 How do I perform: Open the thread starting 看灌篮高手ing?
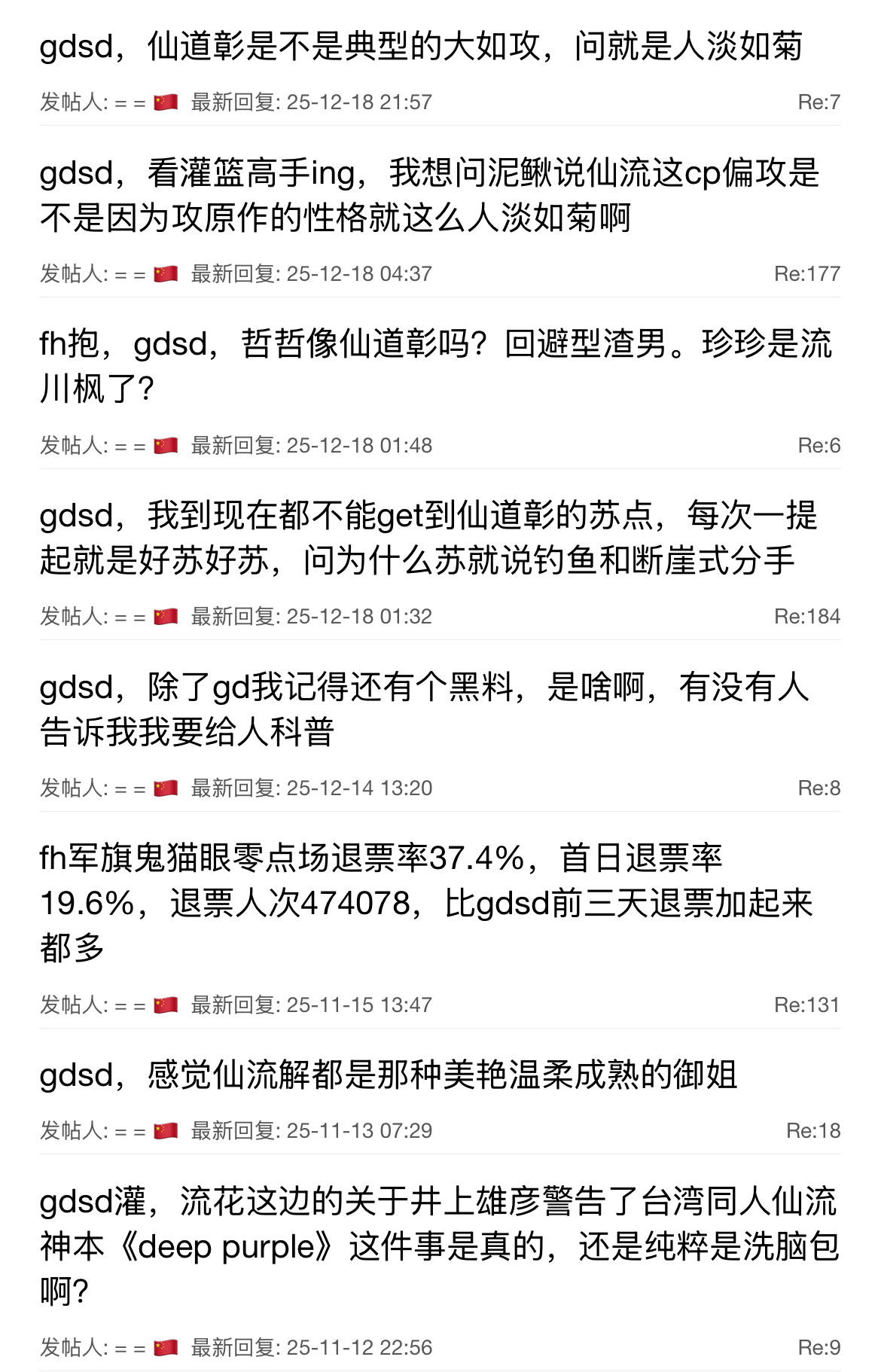pyautogui.click(x=429, y=195)
